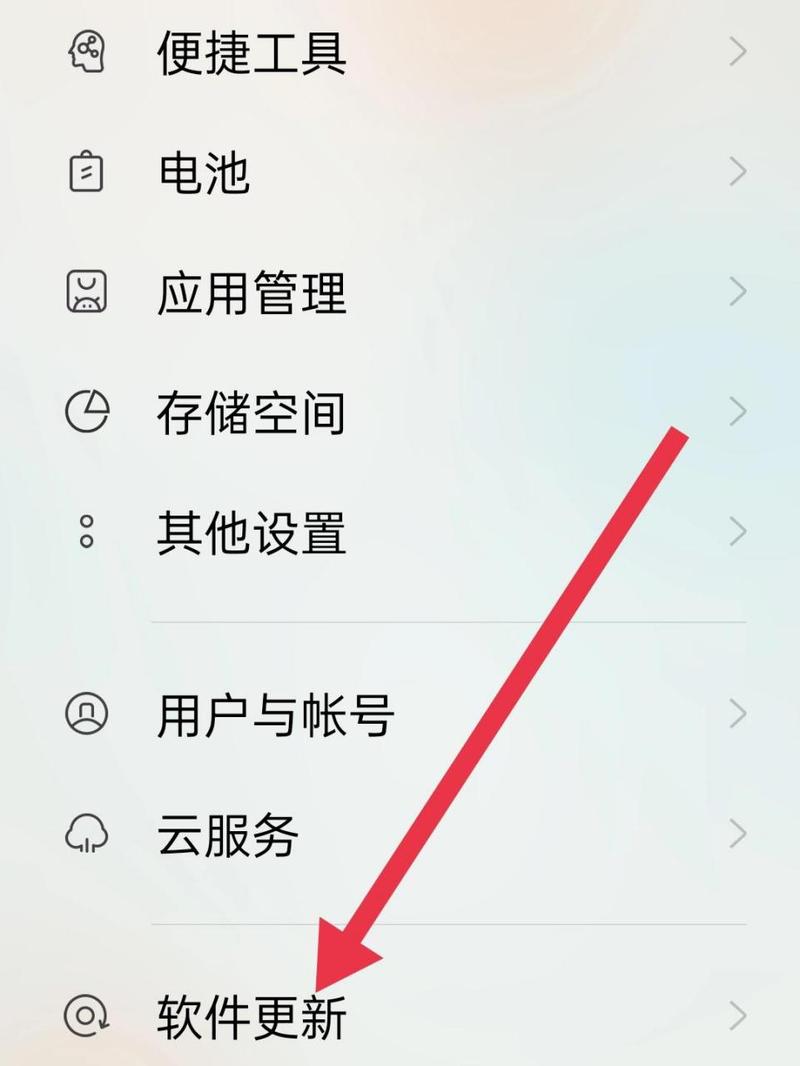This screenshot has height=1066, width=800.
Task: Click the 其他设置 dots icon
Action: pos(86,532)
